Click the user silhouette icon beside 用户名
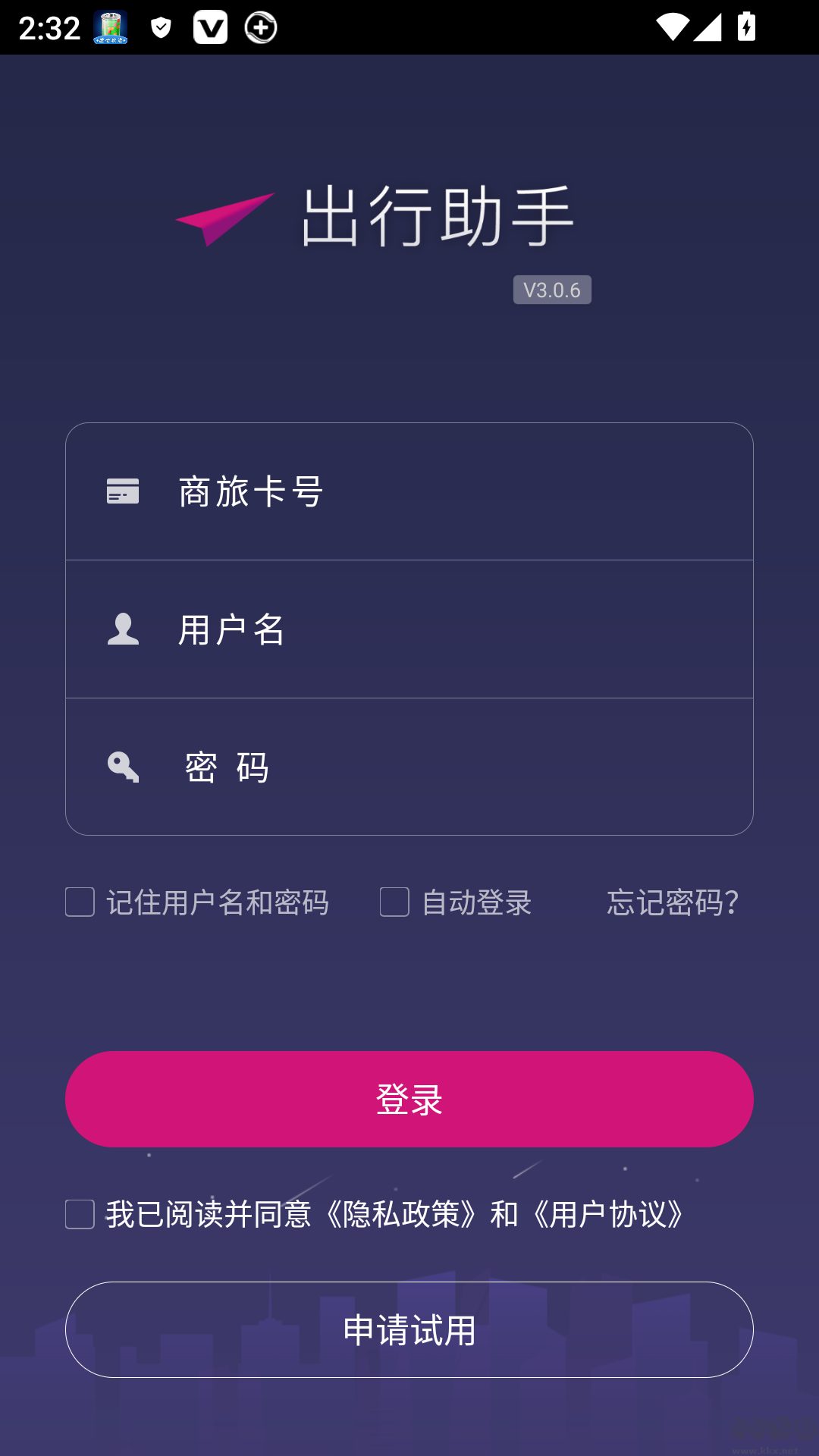Screen dimensions: 819x1456 pos(121,629)
